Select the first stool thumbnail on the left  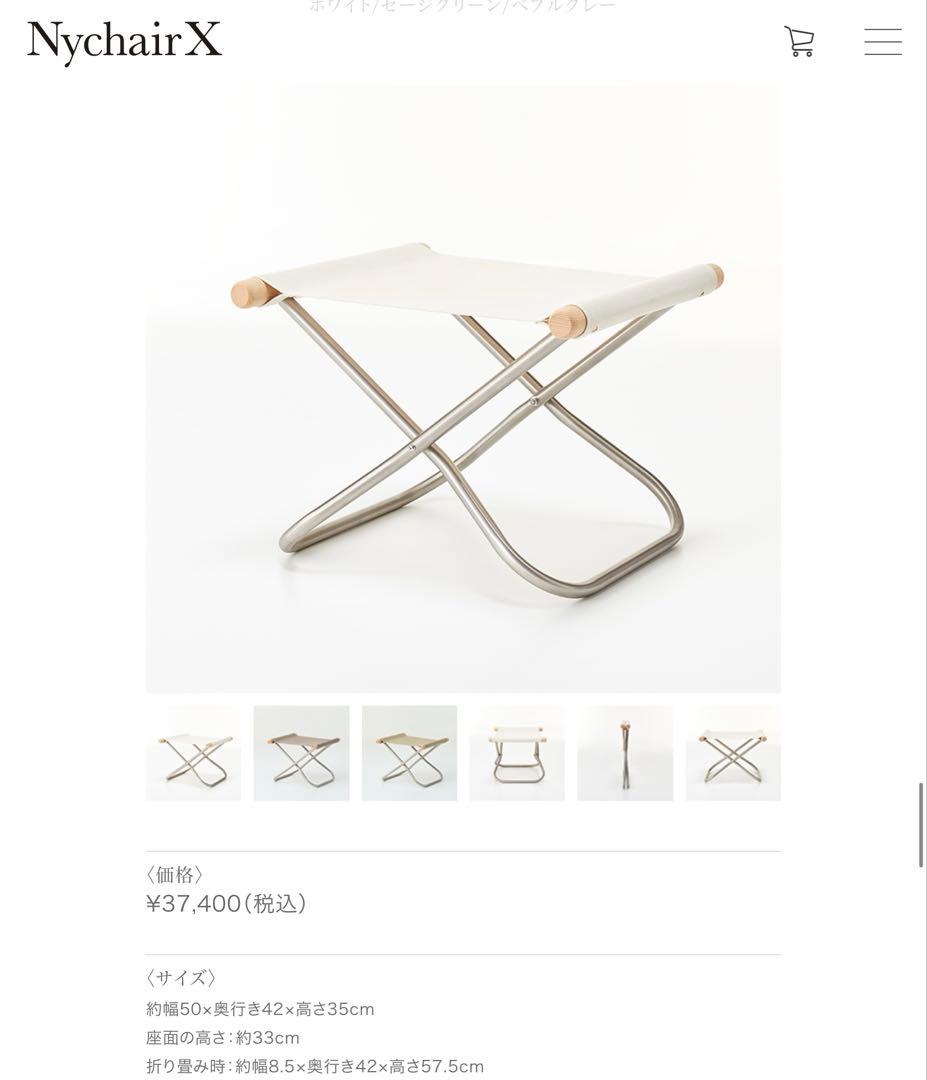193,752
